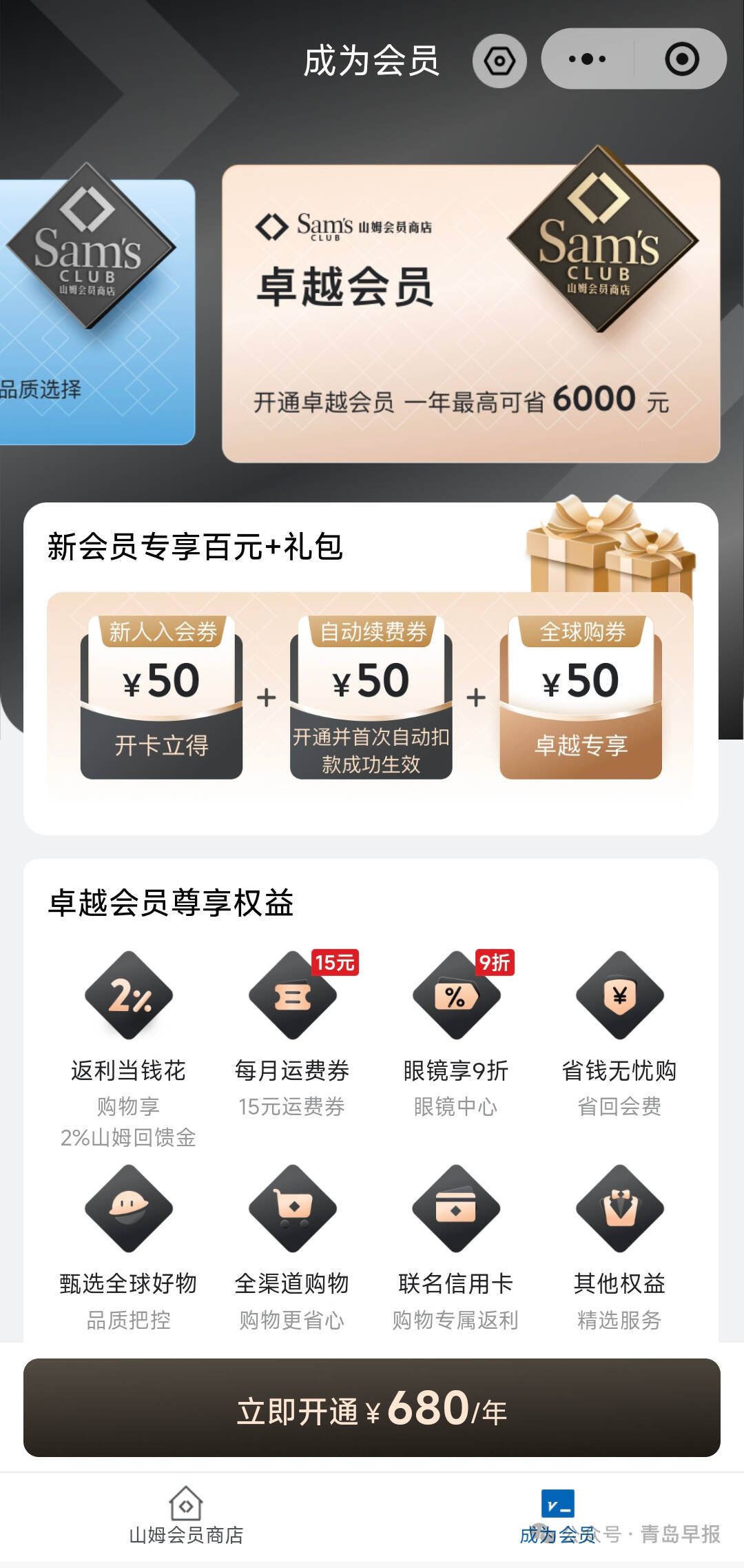Tap 立即开通 ¥680/年 to join
The height and width of the screenshot is (1568, 744).
[372, 1407]
